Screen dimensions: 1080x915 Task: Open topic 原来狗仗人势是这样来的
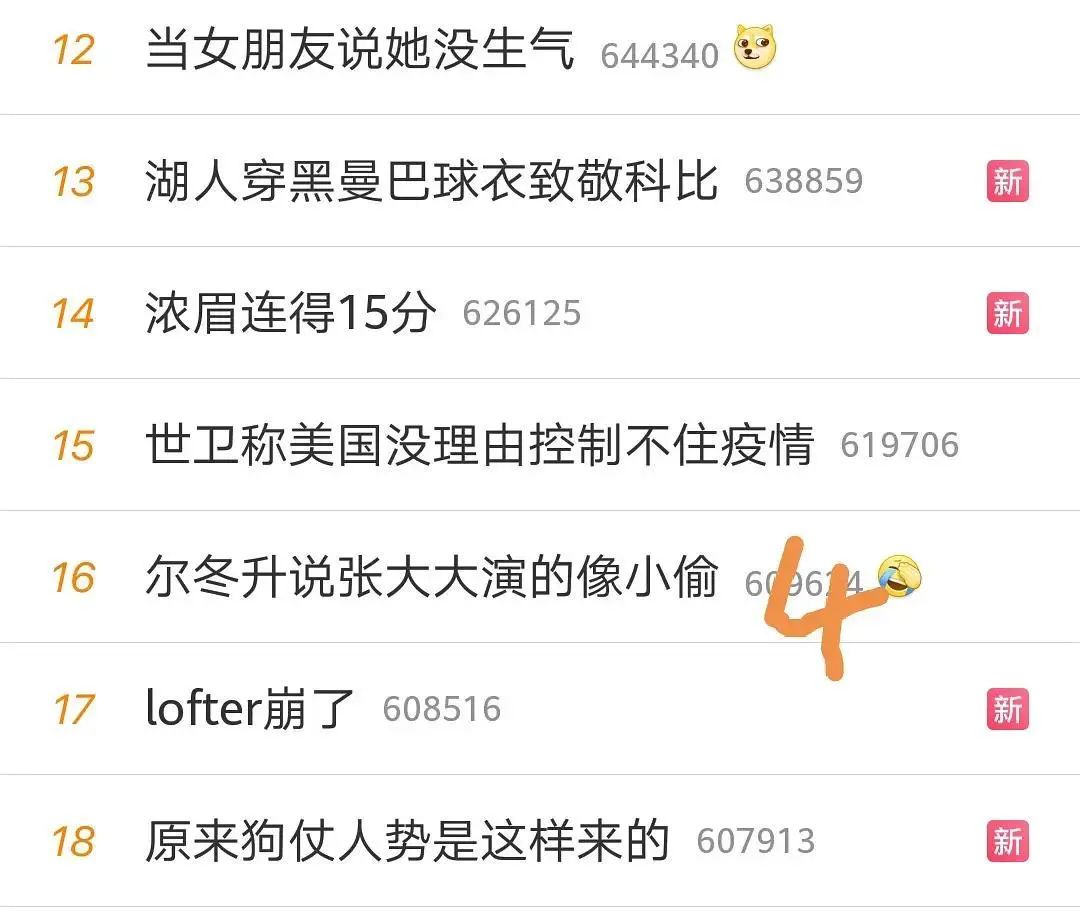[407, 841]
